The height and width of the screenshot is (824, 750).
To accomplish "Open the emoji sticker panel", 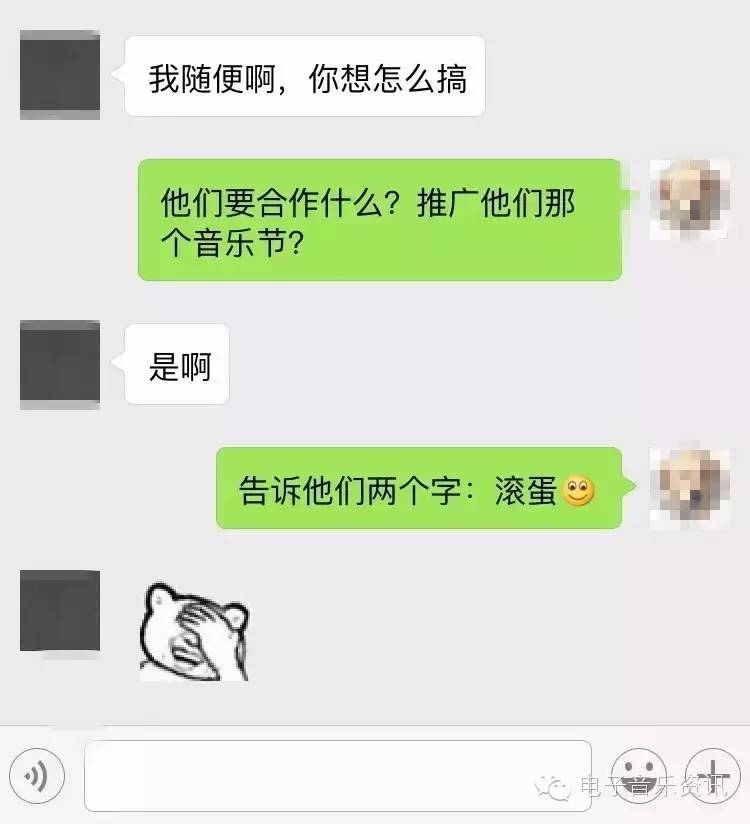I will click(x=638, y=775).
